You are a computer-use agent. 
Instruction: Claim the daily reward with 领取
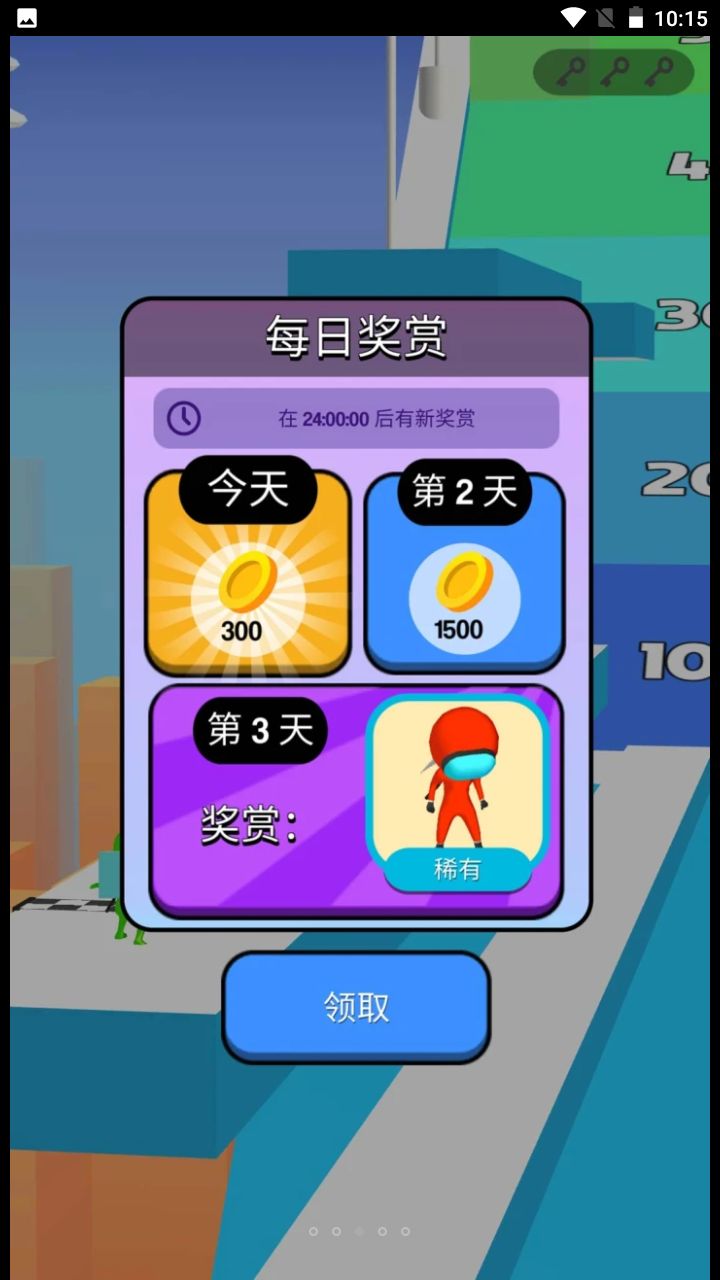pyautogui.click(x=356, y=1006)
